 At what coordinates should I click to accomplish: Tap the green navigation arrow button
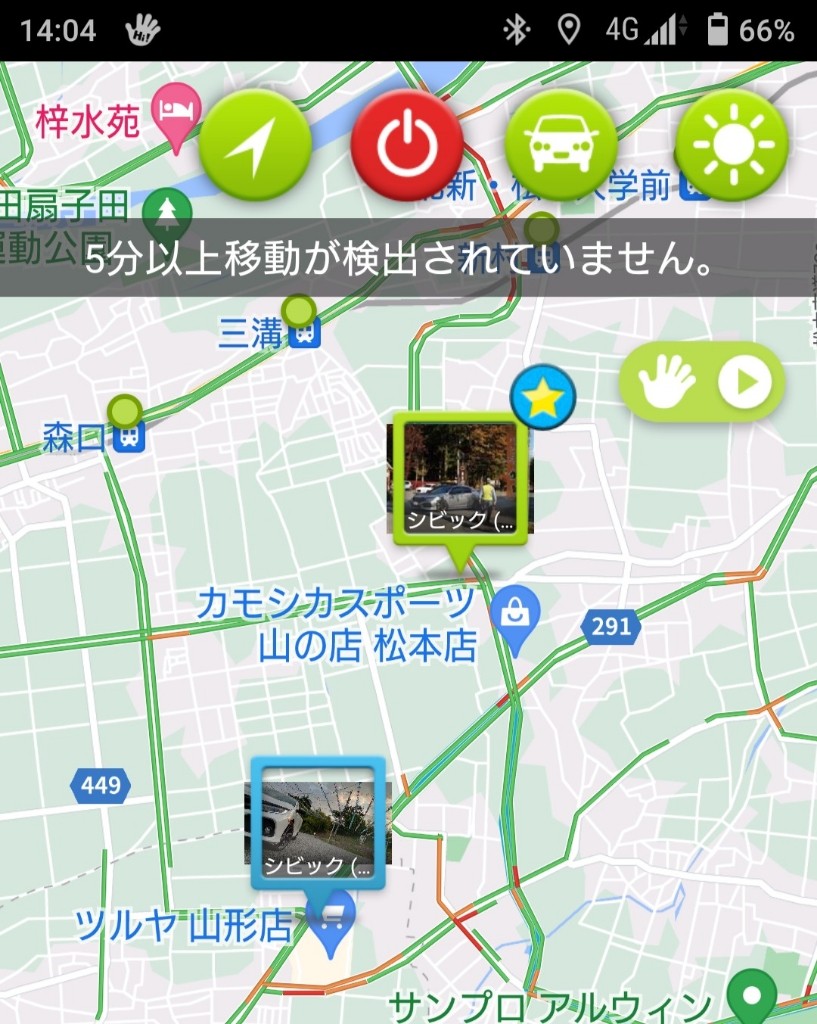click(x=255, y=146)
